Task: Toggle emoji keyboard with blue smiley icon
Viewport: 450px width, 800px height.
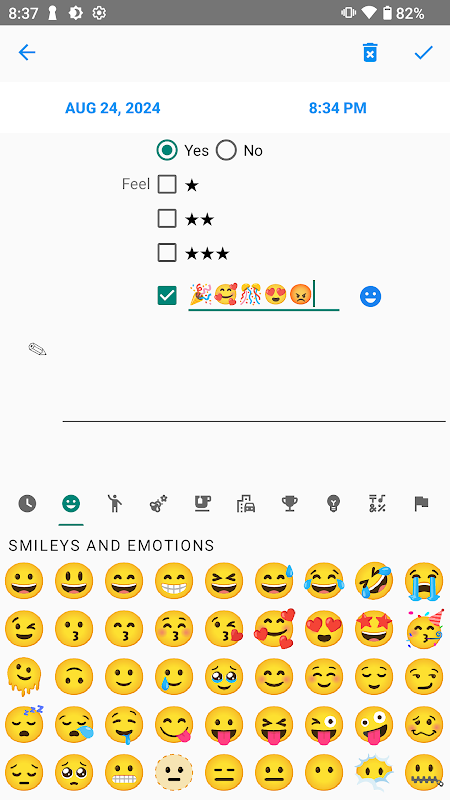Action: [x=370, y=296]
